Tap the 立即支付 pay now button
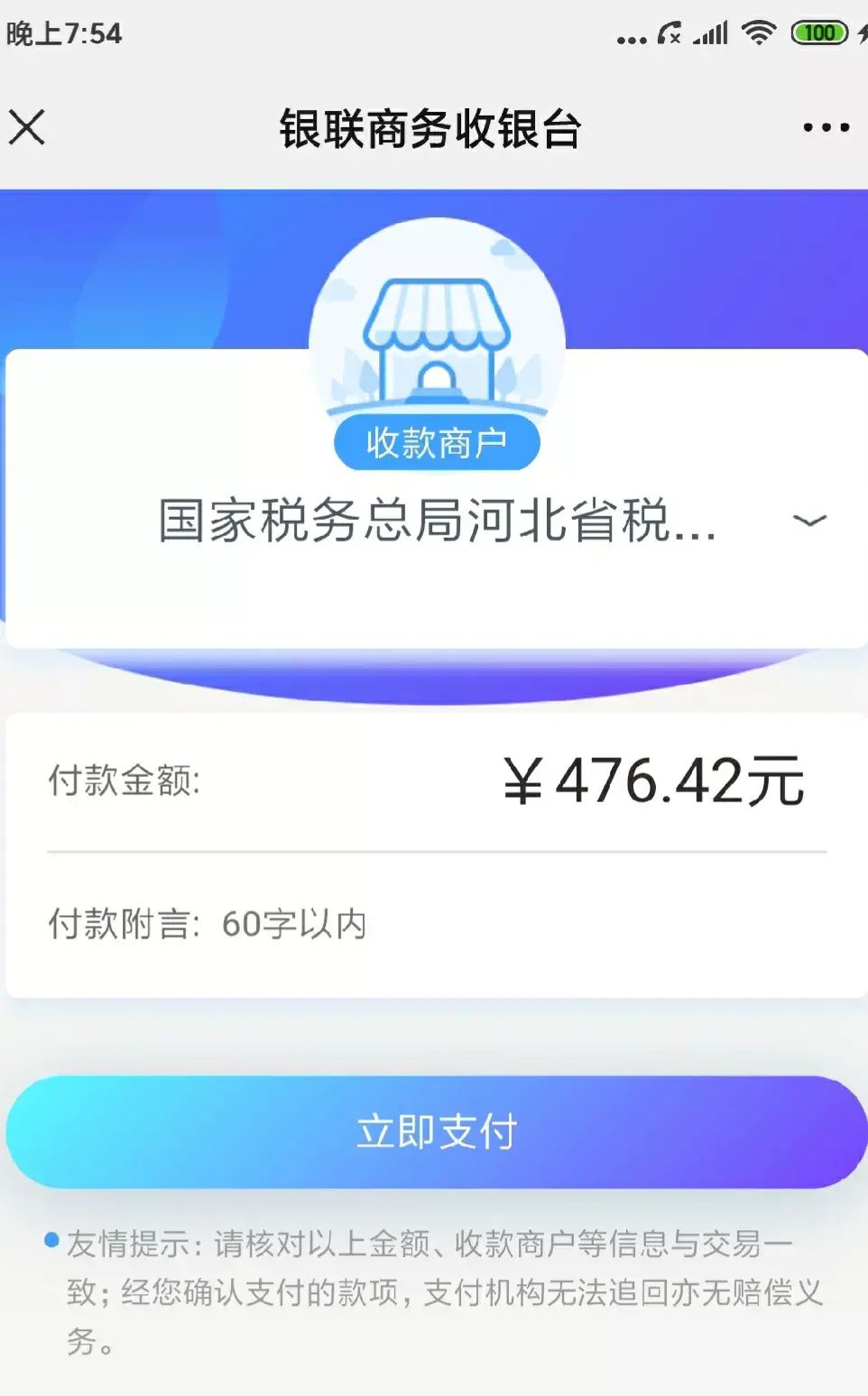 tap(436, 1132)
